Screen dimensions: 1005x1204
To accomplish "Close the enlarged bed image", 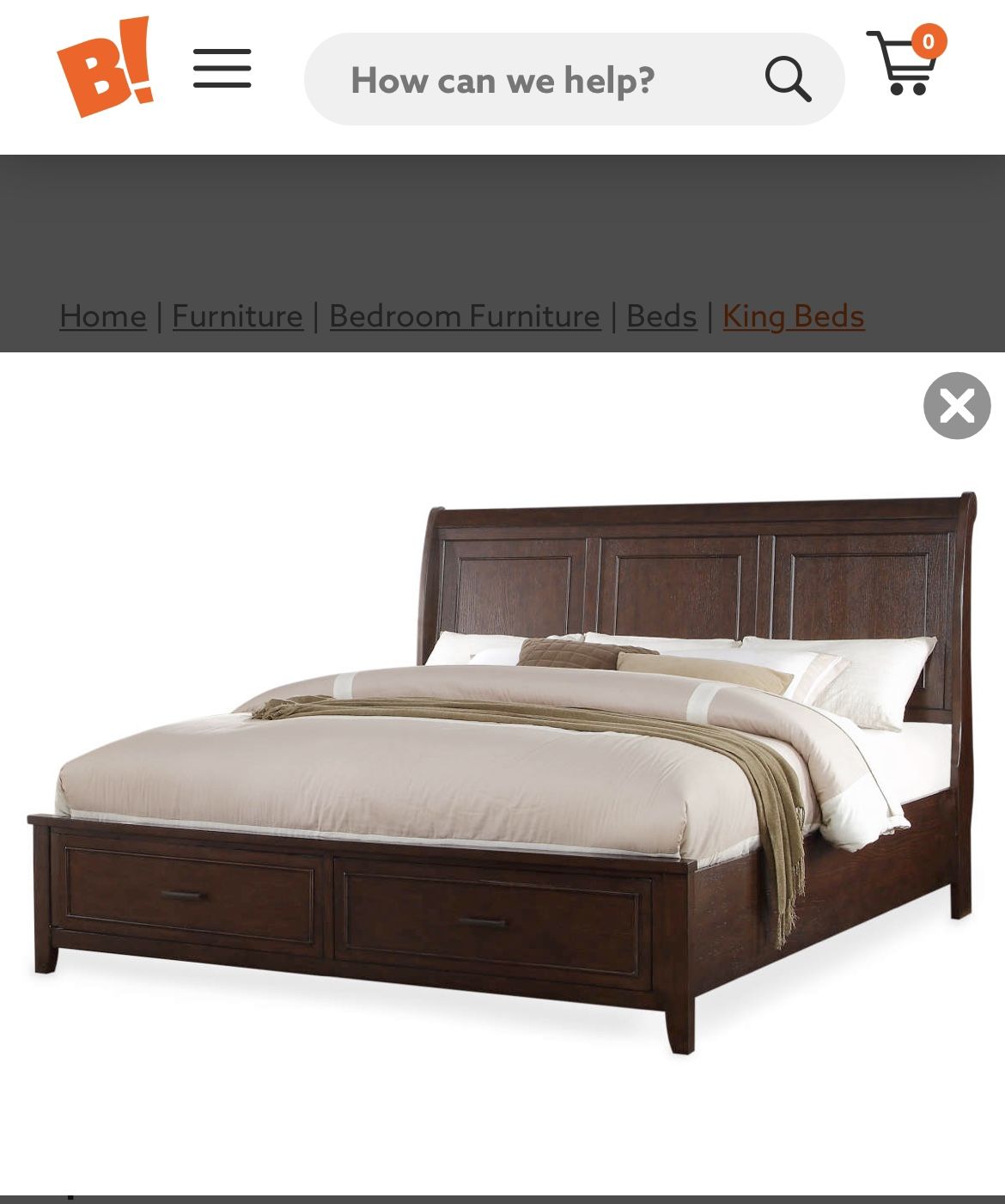I will click(x=957, y=406).
